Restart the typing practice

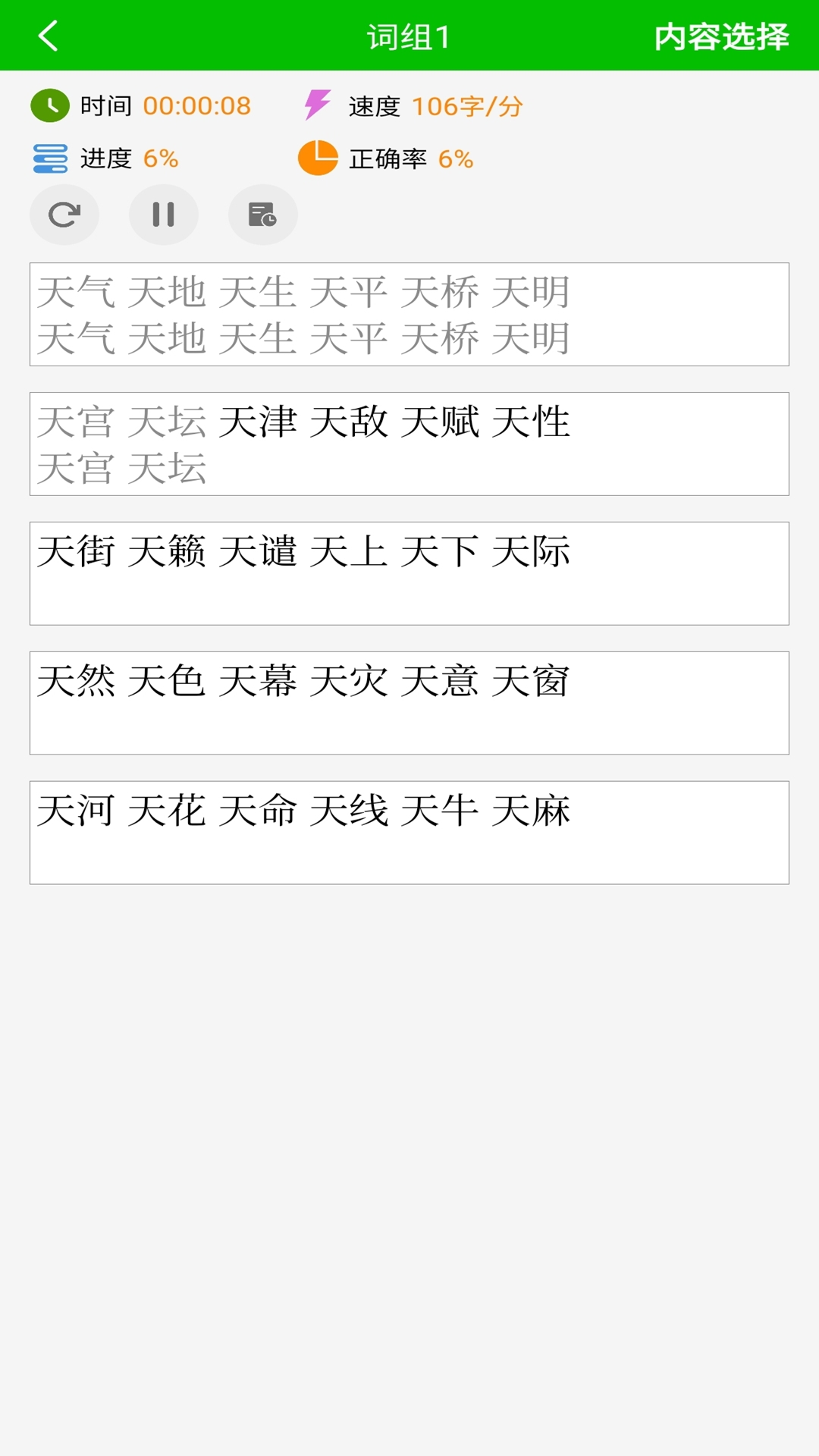[64, 215]
